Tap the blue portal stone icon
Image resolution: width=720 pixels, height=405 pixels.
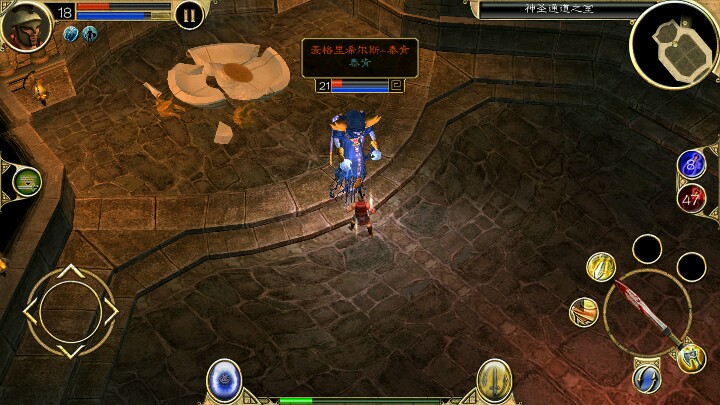point(224,380)
